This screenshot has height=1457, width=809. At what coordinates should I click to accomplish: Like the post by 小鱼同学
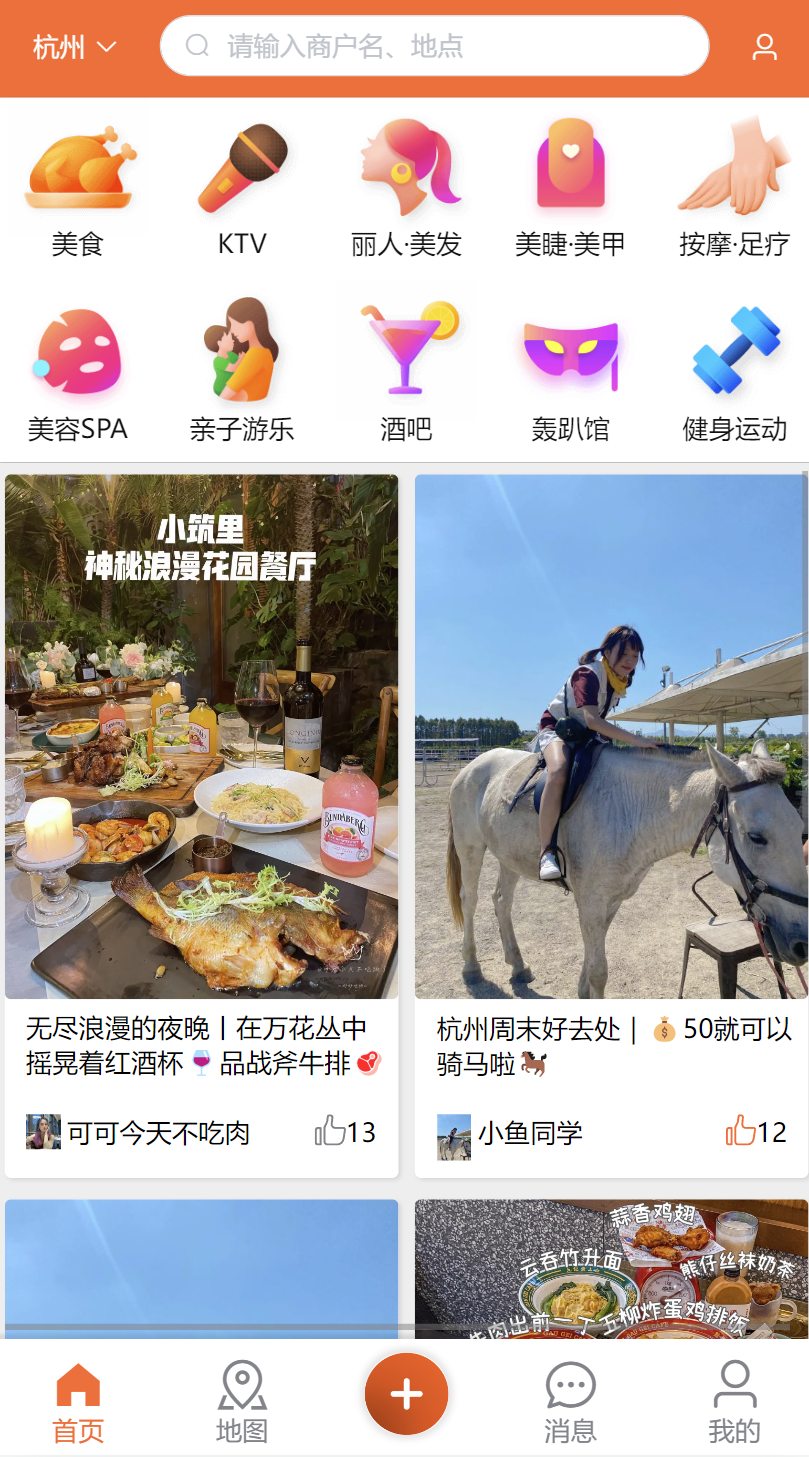(741, 1131)
